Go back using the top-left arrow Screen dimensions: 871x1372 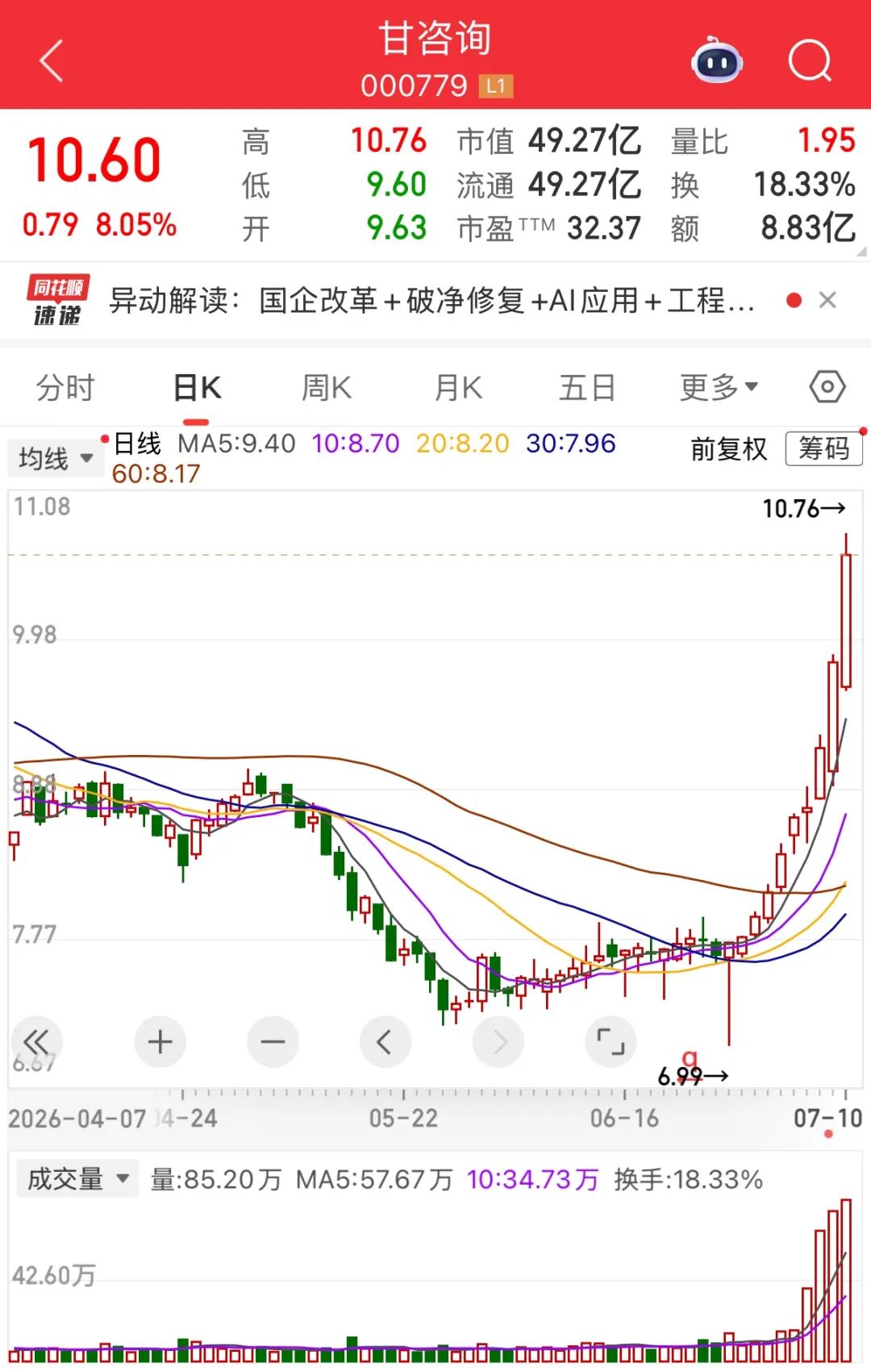point(52,61)
